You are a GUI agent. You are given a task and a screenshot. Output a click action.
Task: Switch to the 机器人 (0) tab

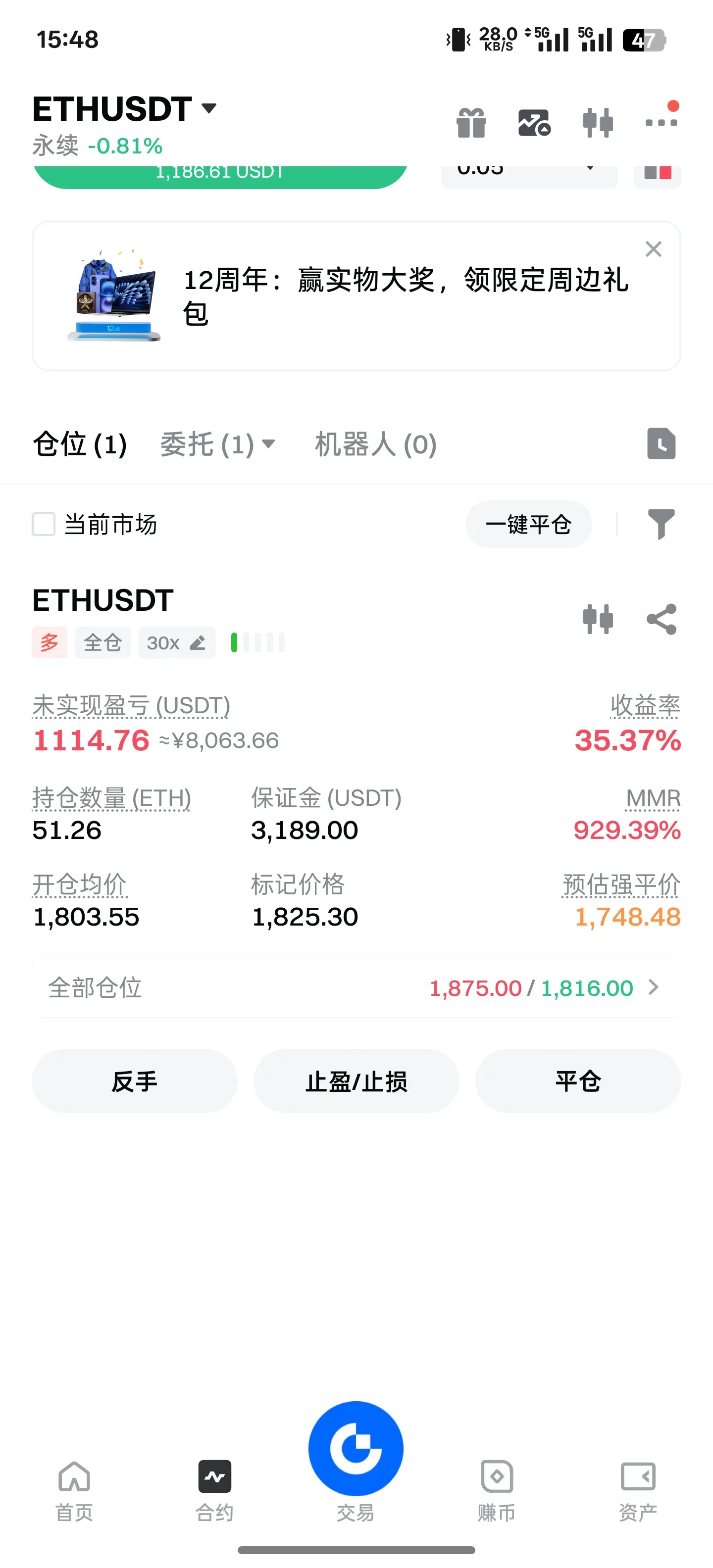(376, 444)
